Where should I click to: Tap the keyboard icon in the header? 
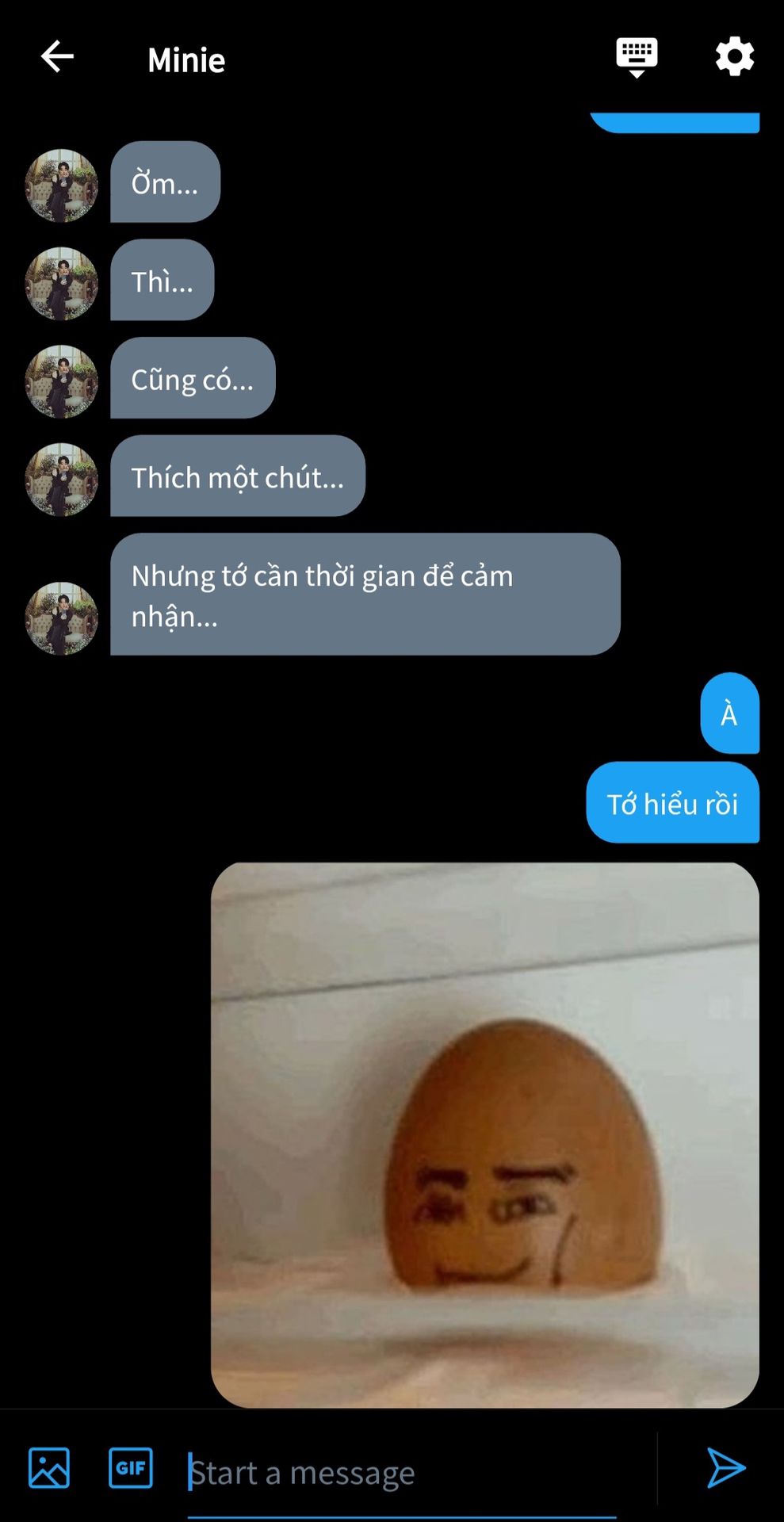[637, 57]
